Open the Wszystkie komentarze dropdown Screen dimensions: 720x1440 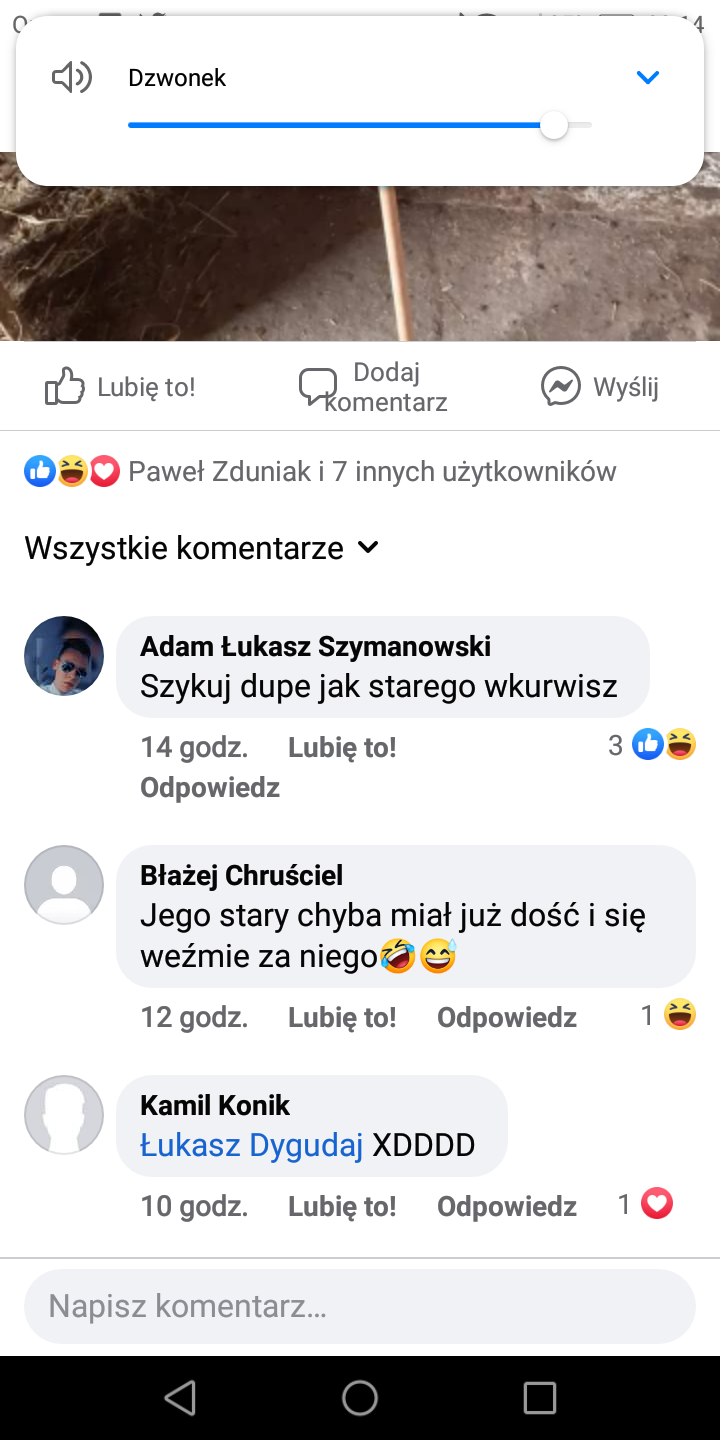tap(202, 548)
